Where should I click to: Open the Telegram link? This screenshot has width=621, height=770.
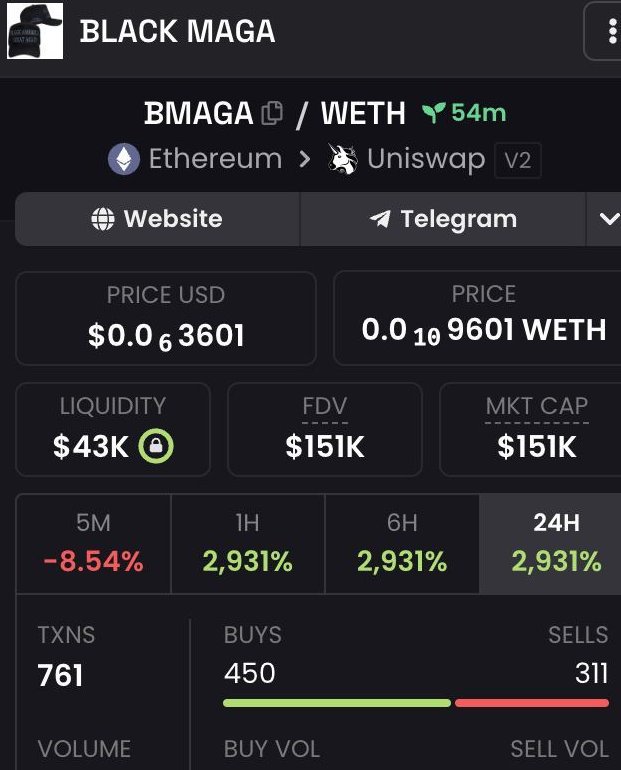click(442, 219)
